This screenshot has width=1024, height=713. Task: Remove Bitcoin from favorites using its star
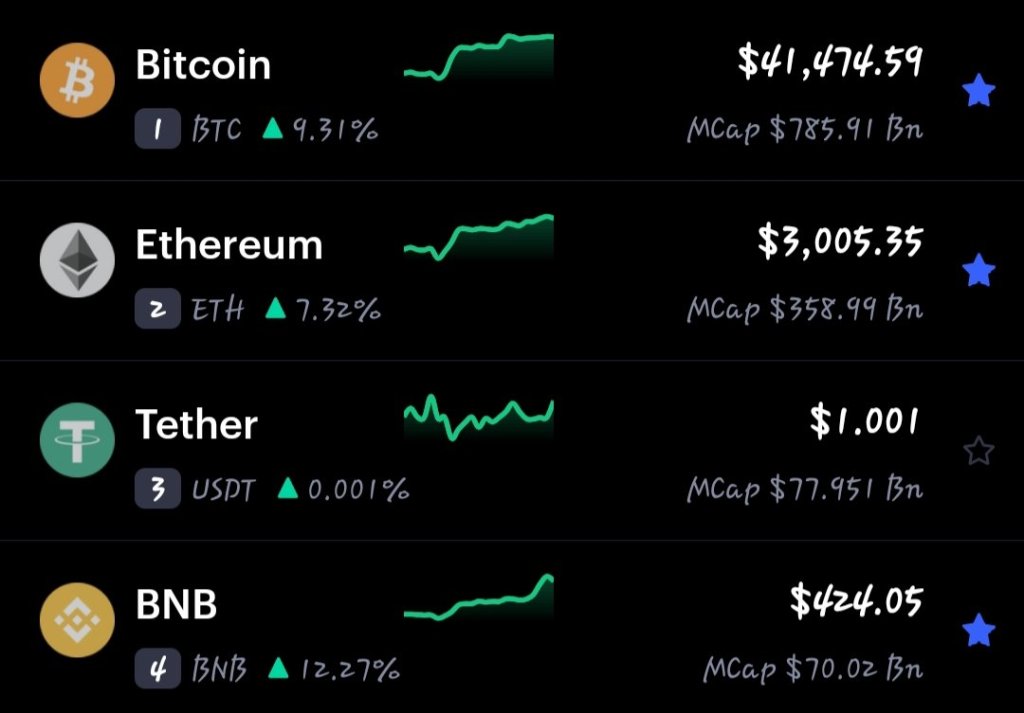978,92
